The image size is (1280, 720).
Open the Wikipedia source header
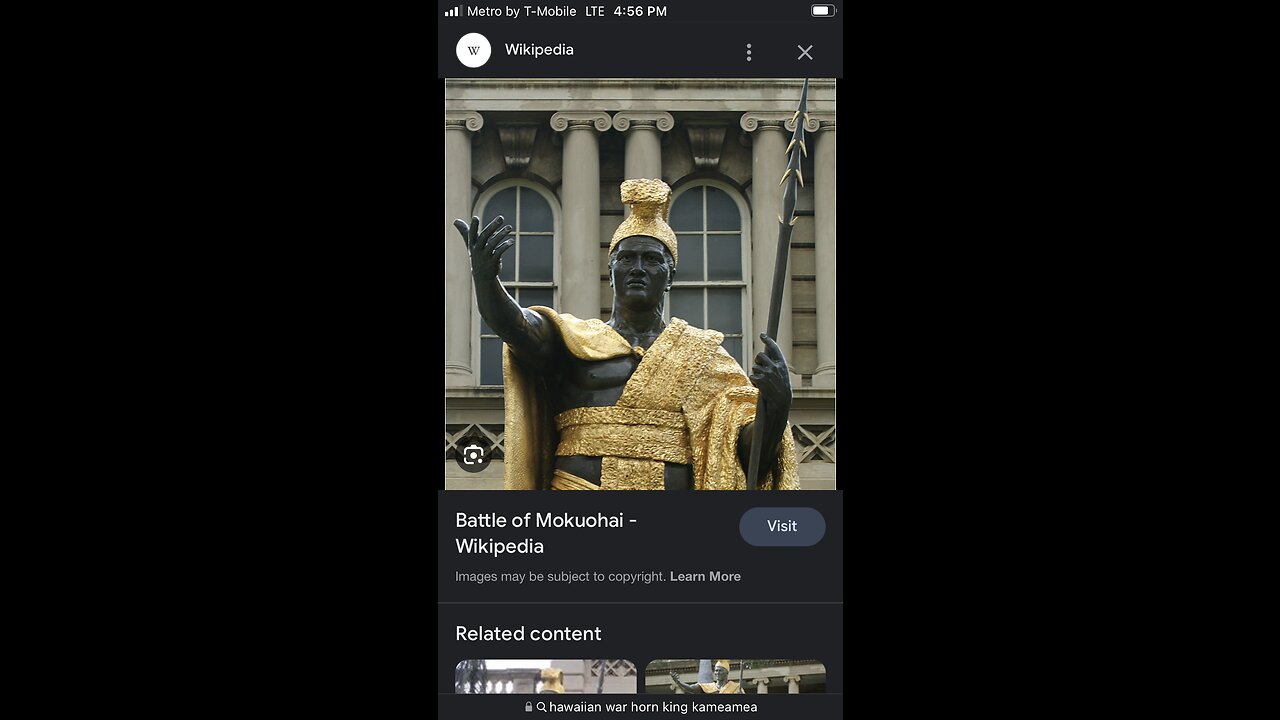pyautogui.click(x=539, y=50)
